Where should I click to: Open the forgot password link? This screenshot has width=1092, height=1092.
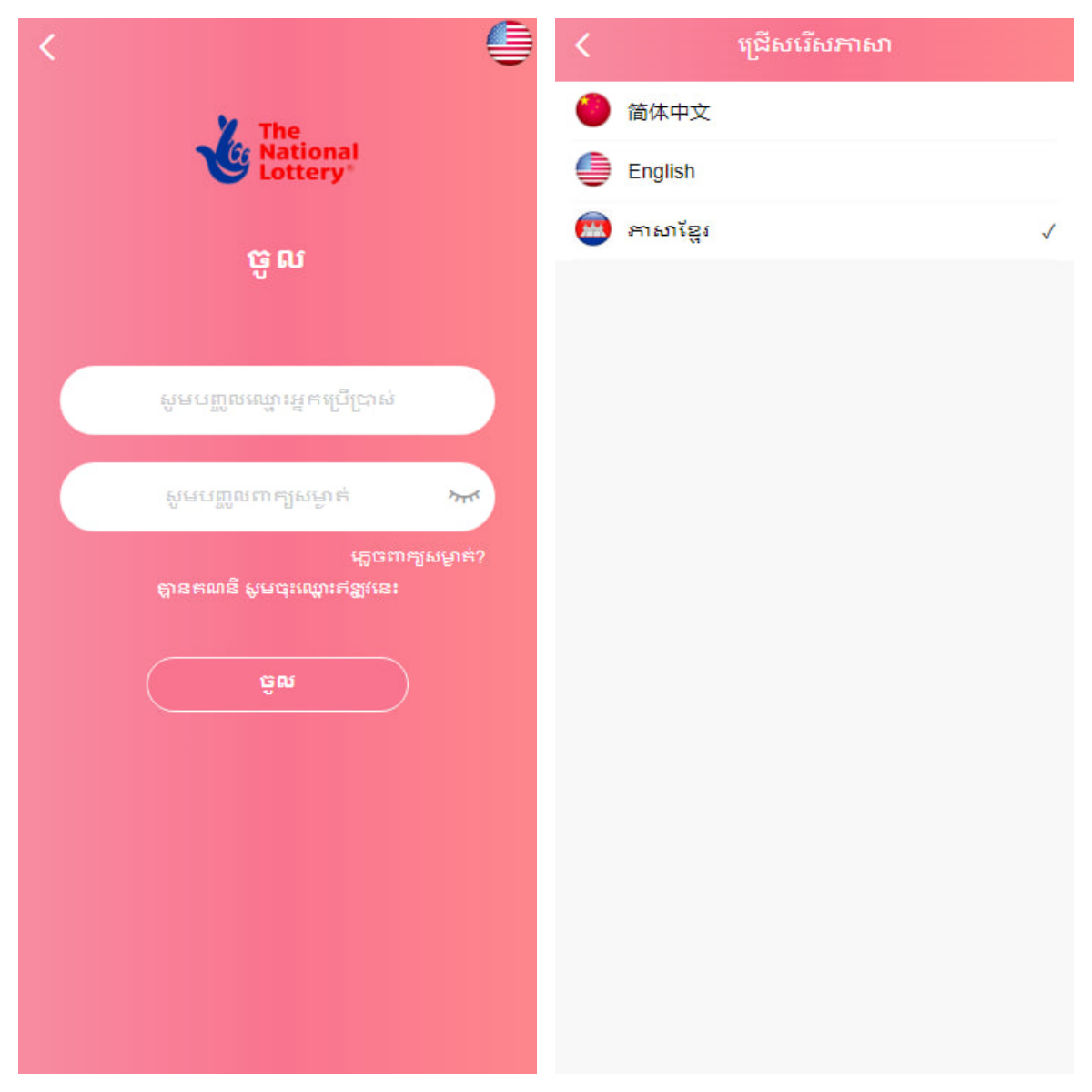418,556
